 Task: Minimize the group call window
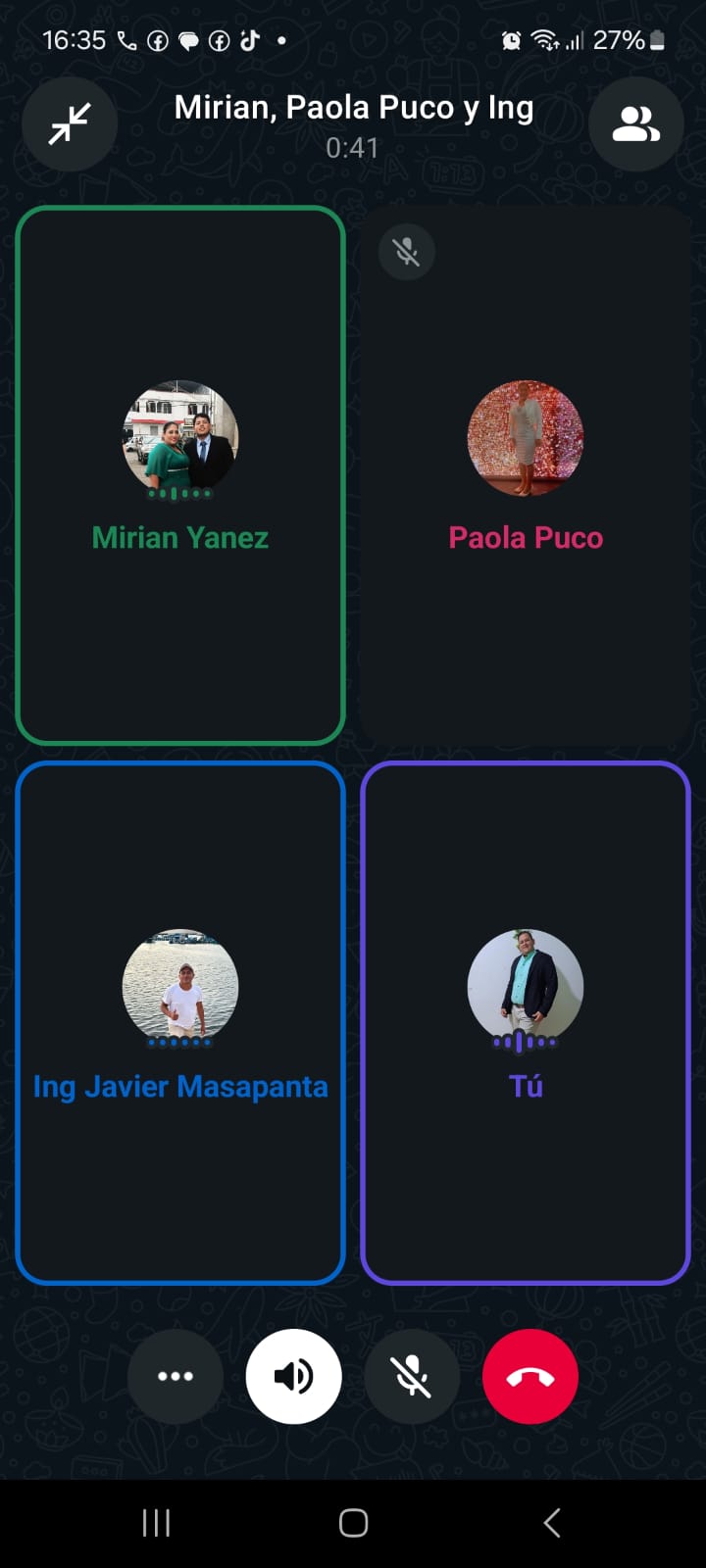70,124
